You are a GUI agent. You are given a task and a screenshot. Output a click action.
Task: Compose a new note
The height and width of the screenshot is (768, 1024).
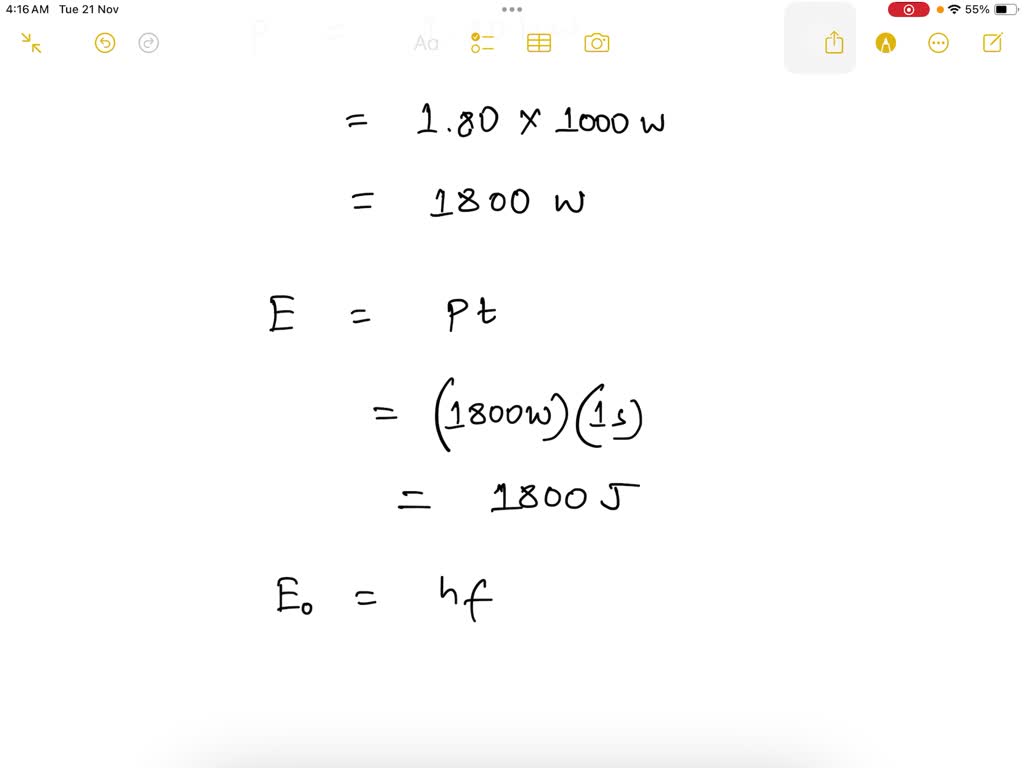pyautogui.click(x=992, y=43)
